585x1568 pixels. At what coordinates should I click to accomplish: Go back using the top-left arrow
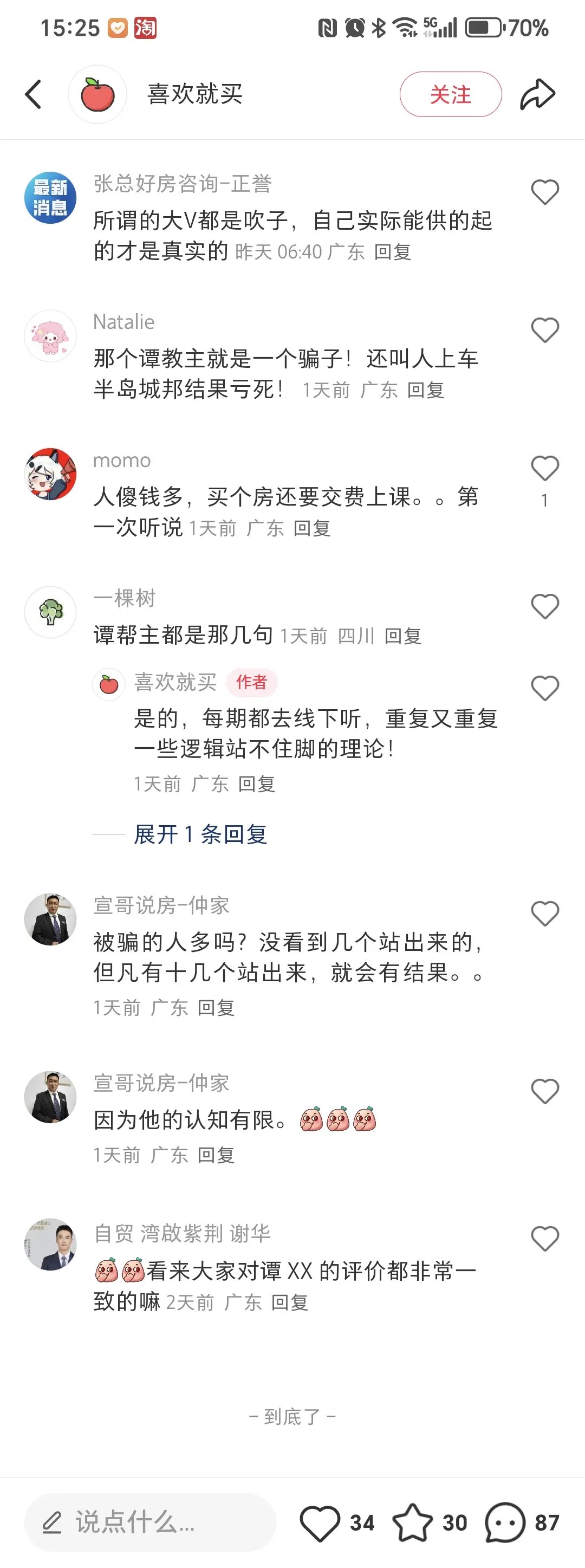click(x=34, y=94)
